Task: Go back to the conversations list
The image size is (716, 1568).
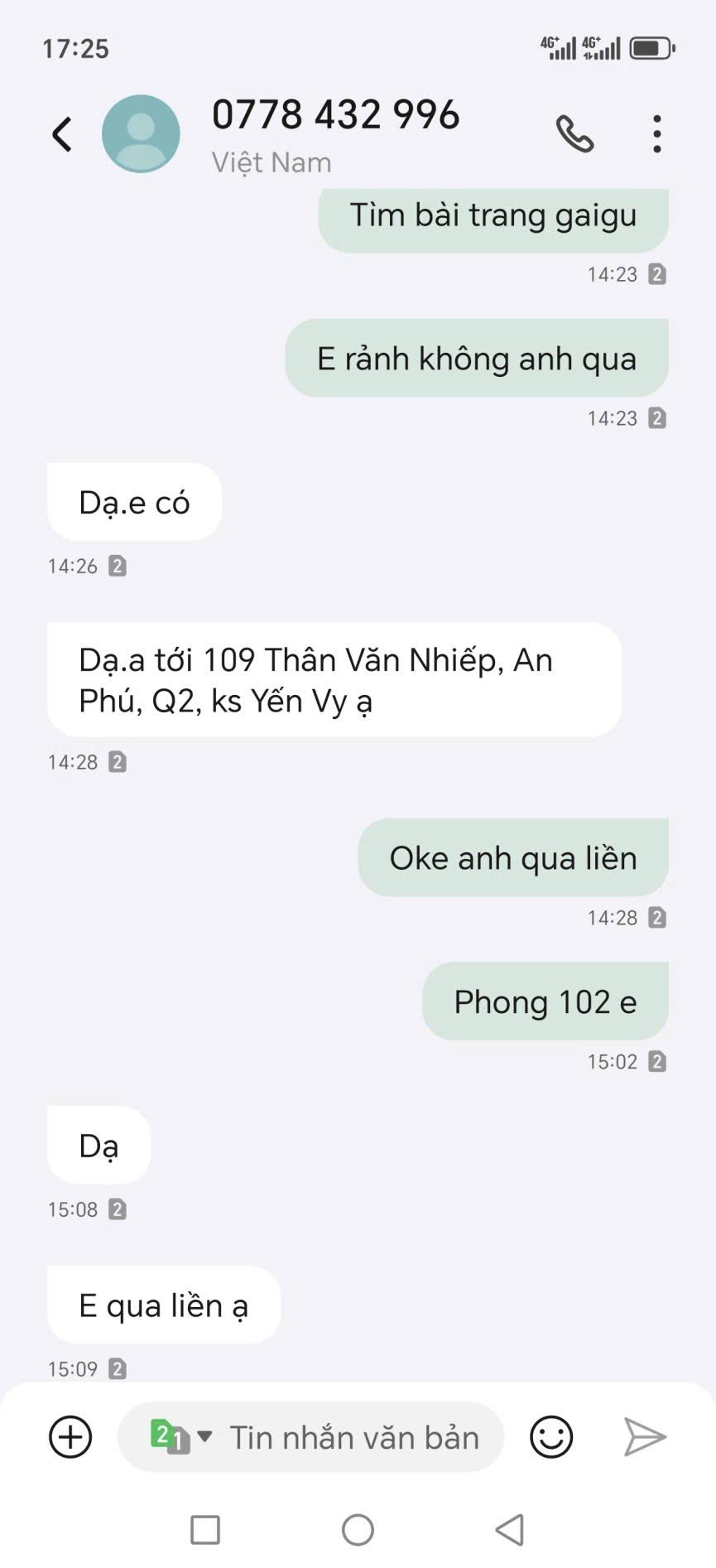Action: (62, 134)
